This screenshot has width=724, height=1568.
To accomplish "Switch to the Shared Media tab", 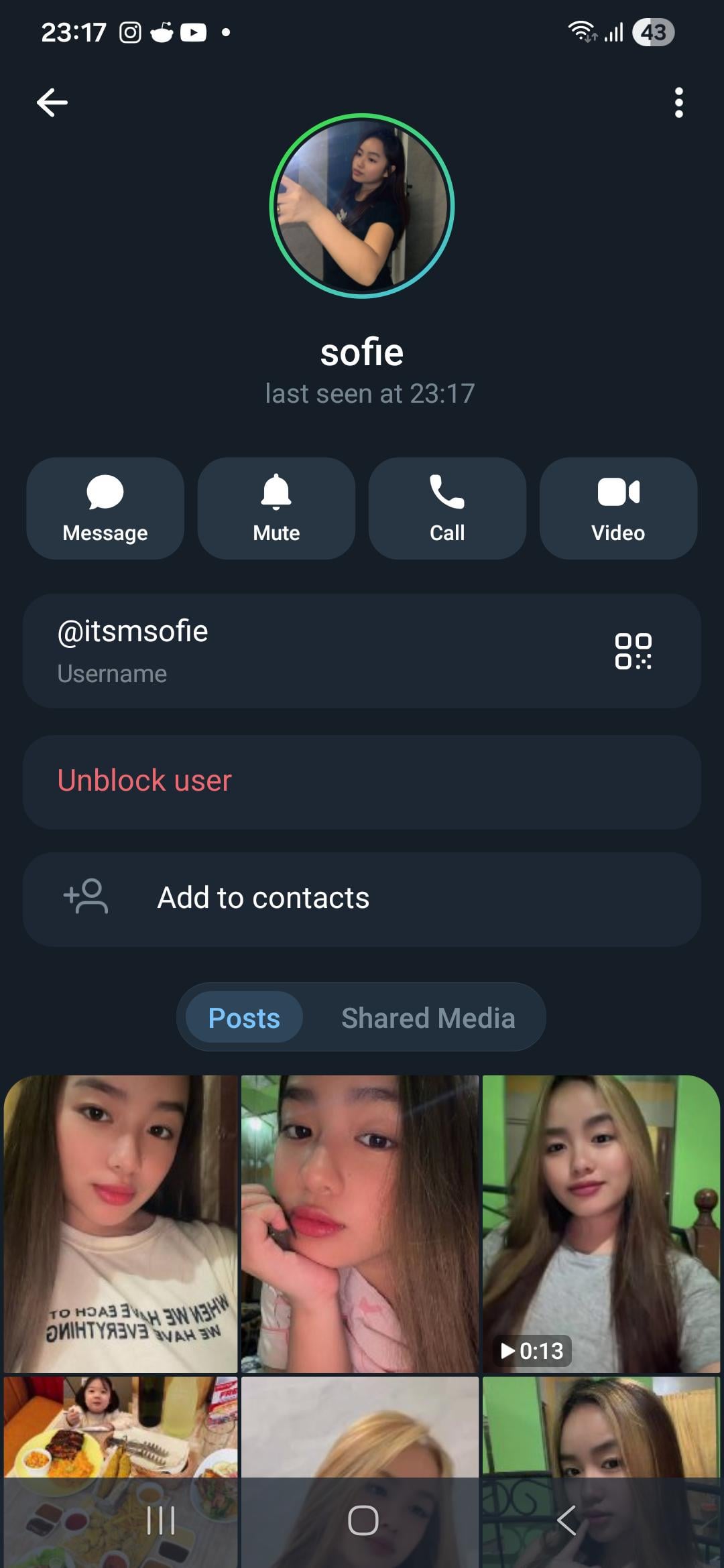I will coord(428,1017).
